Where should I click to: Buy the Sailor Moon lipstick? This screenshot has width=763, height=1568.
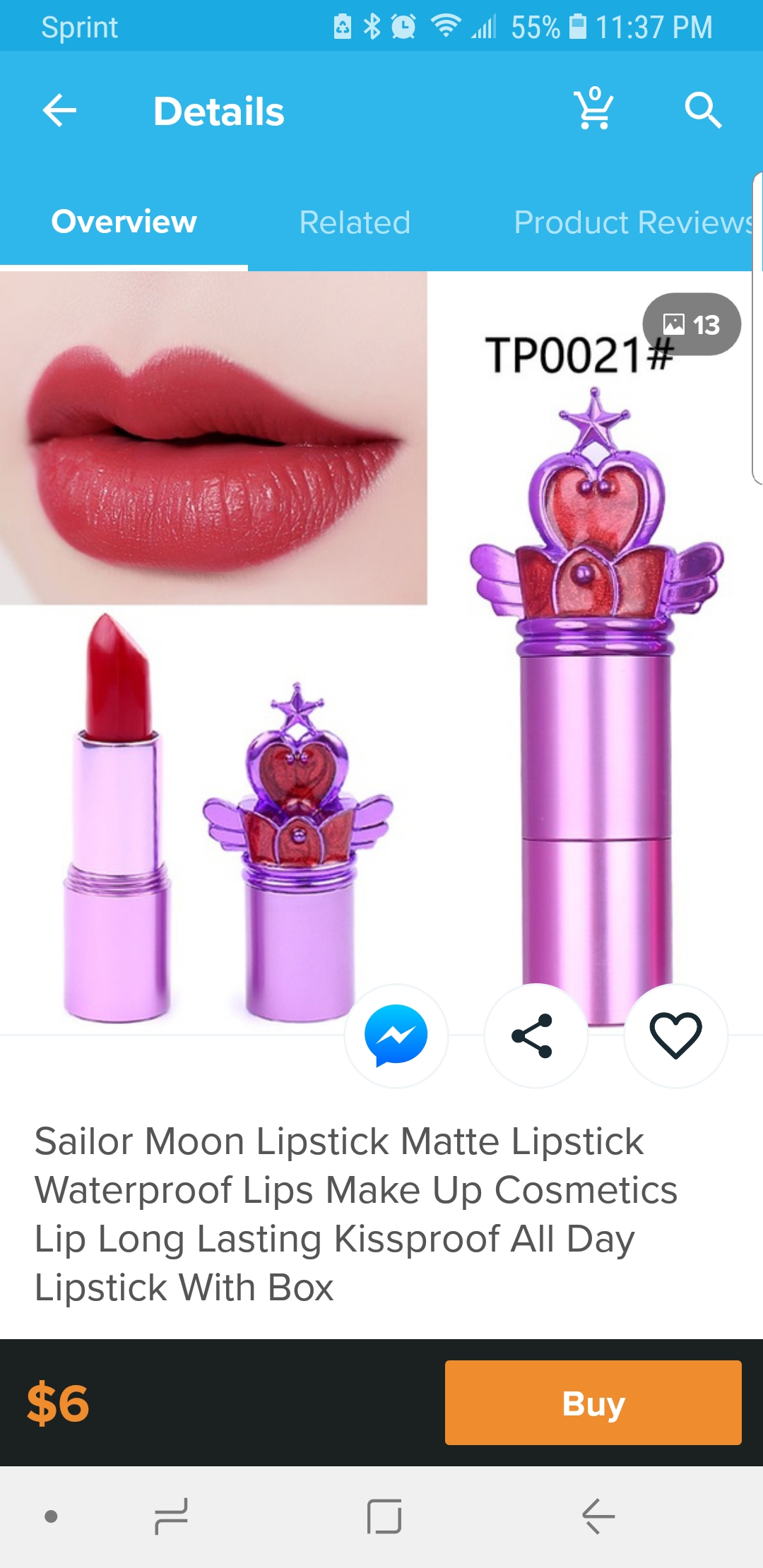tap(593, 1403)
